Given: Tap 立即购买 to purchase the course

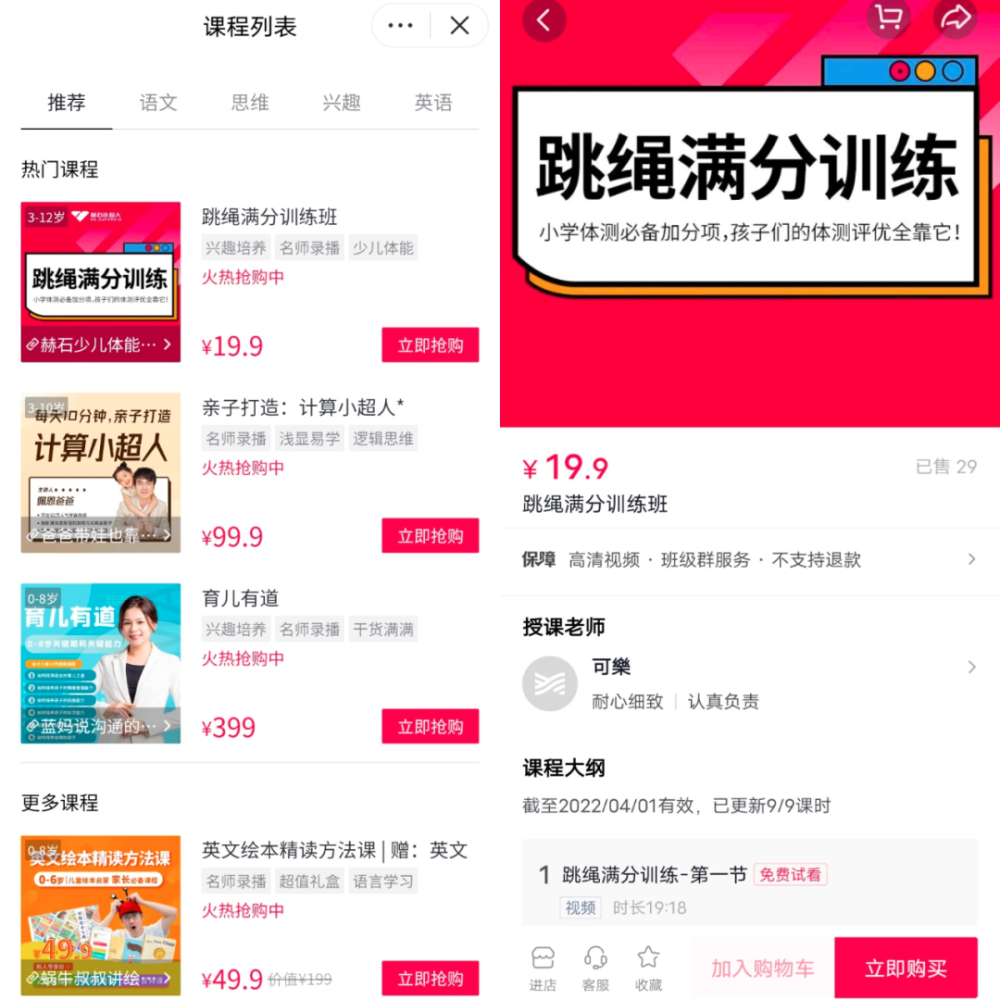Looking at the screenshot, I should (905, 968).
